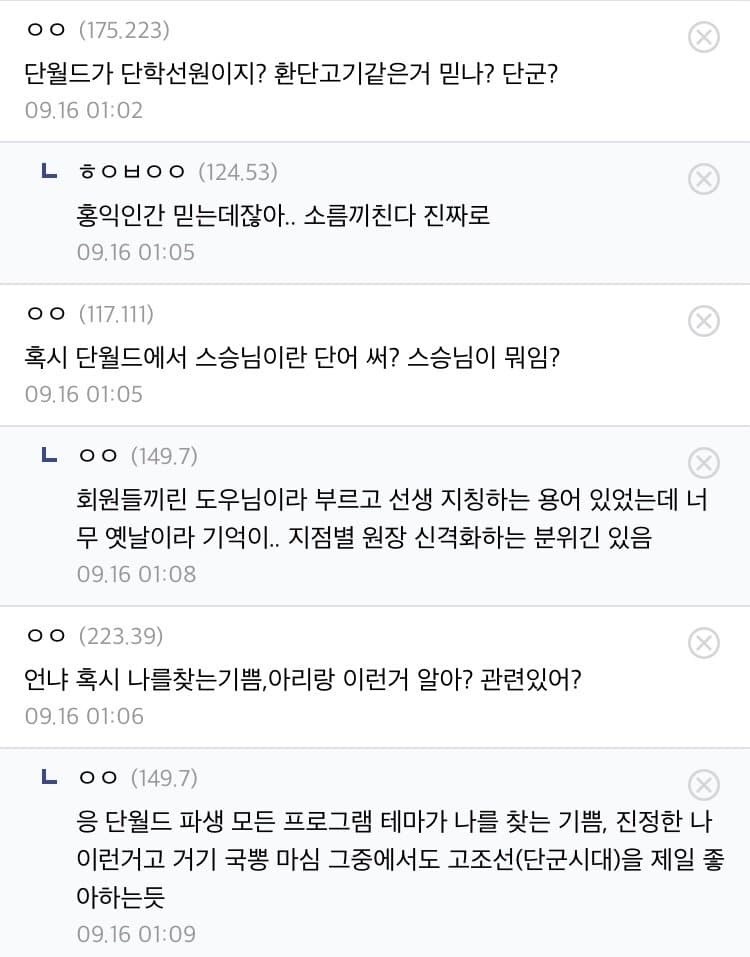Delete the reply by ㅎㅇㅂㅇㅇ (124.53)
The width and height of the screenshot is (750, 957).
tap(704, 179)
